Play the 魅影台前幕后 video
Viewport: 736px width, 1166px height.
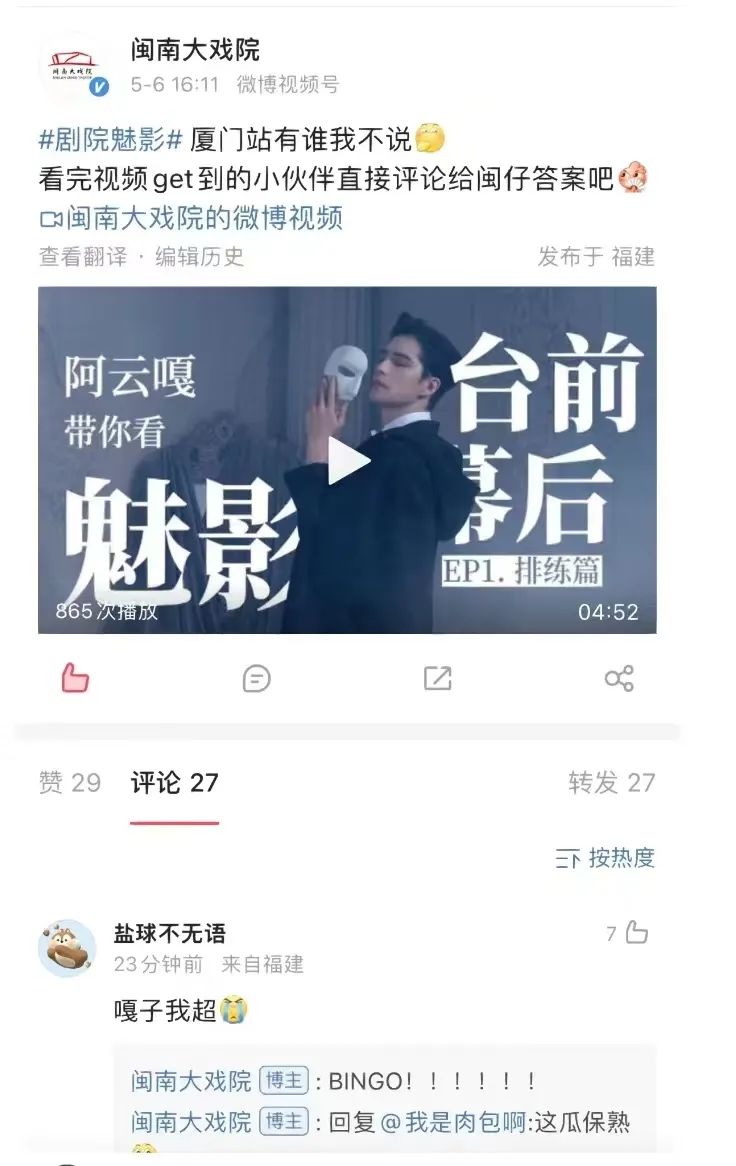pos(347,460)
